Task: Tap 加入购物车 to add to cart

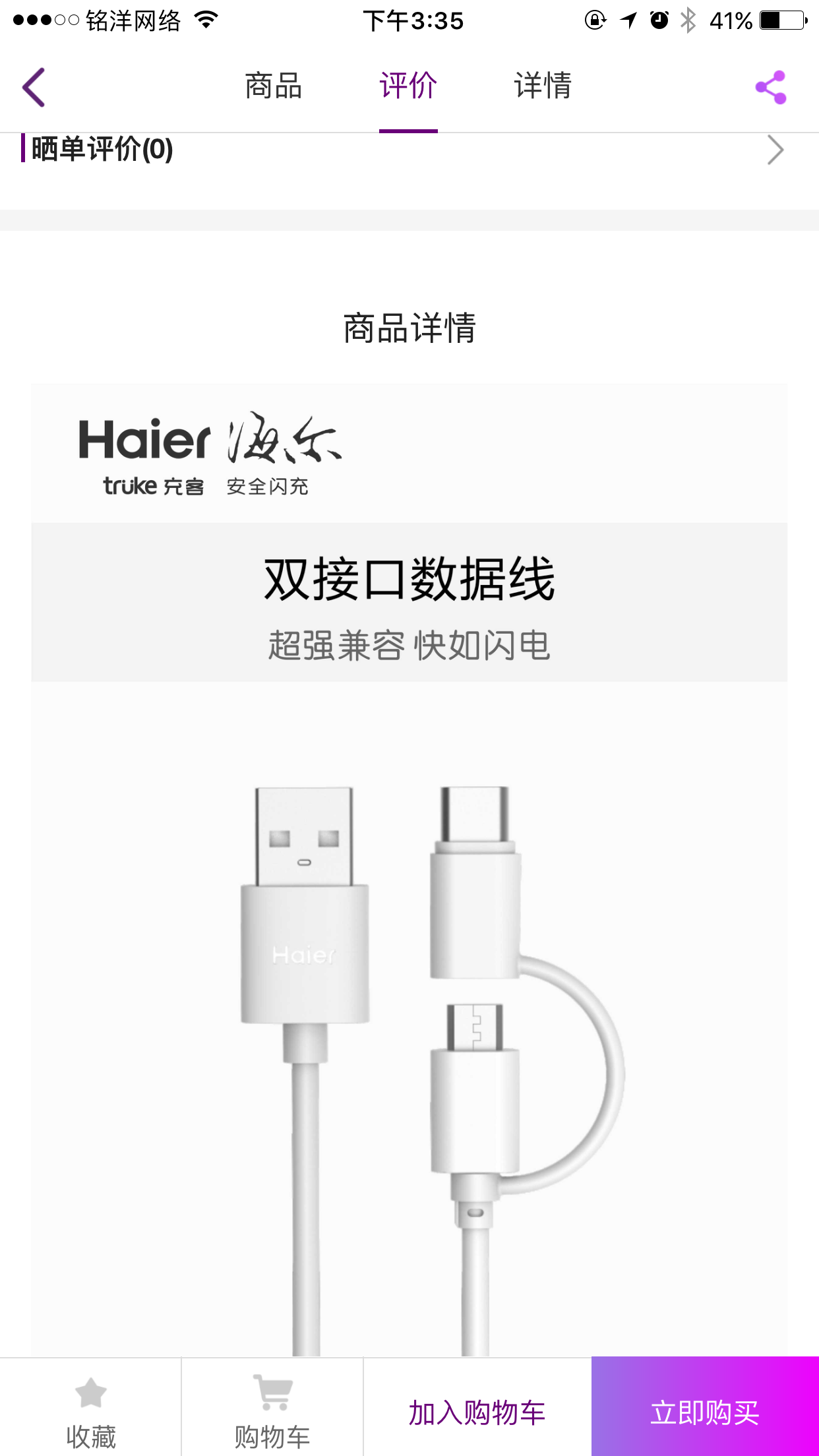Action: [x=477, y=1412]
